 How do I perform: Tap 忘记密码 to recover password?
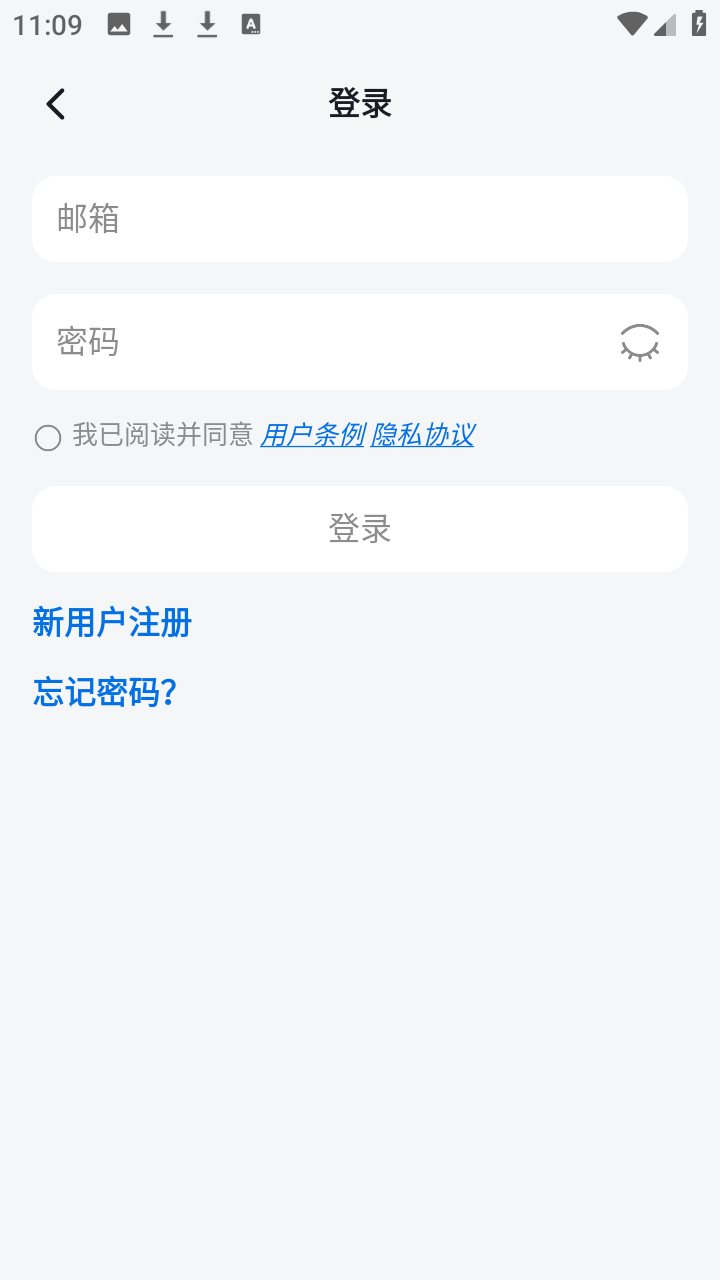coord(106,691)
